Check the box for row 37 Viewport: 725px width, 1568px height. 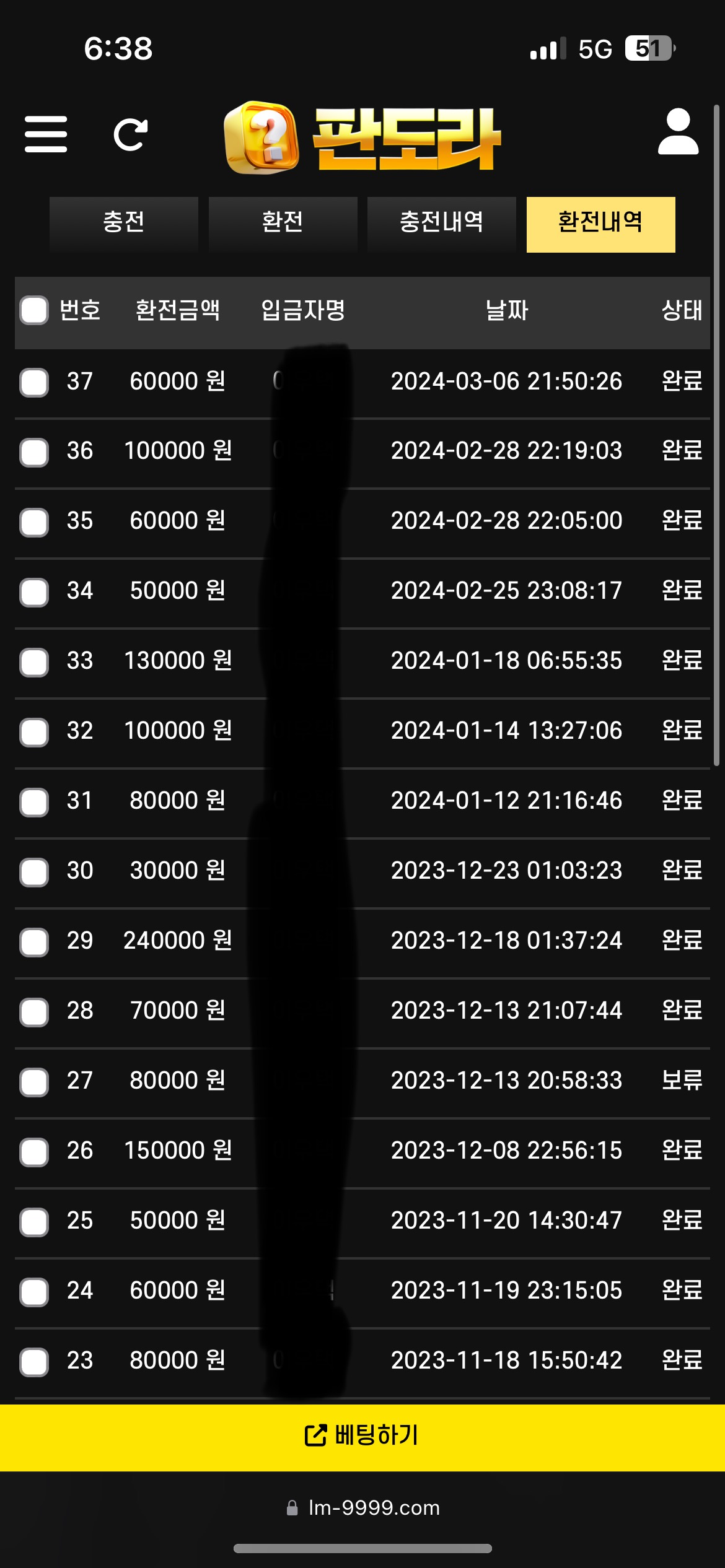(34, 382)
